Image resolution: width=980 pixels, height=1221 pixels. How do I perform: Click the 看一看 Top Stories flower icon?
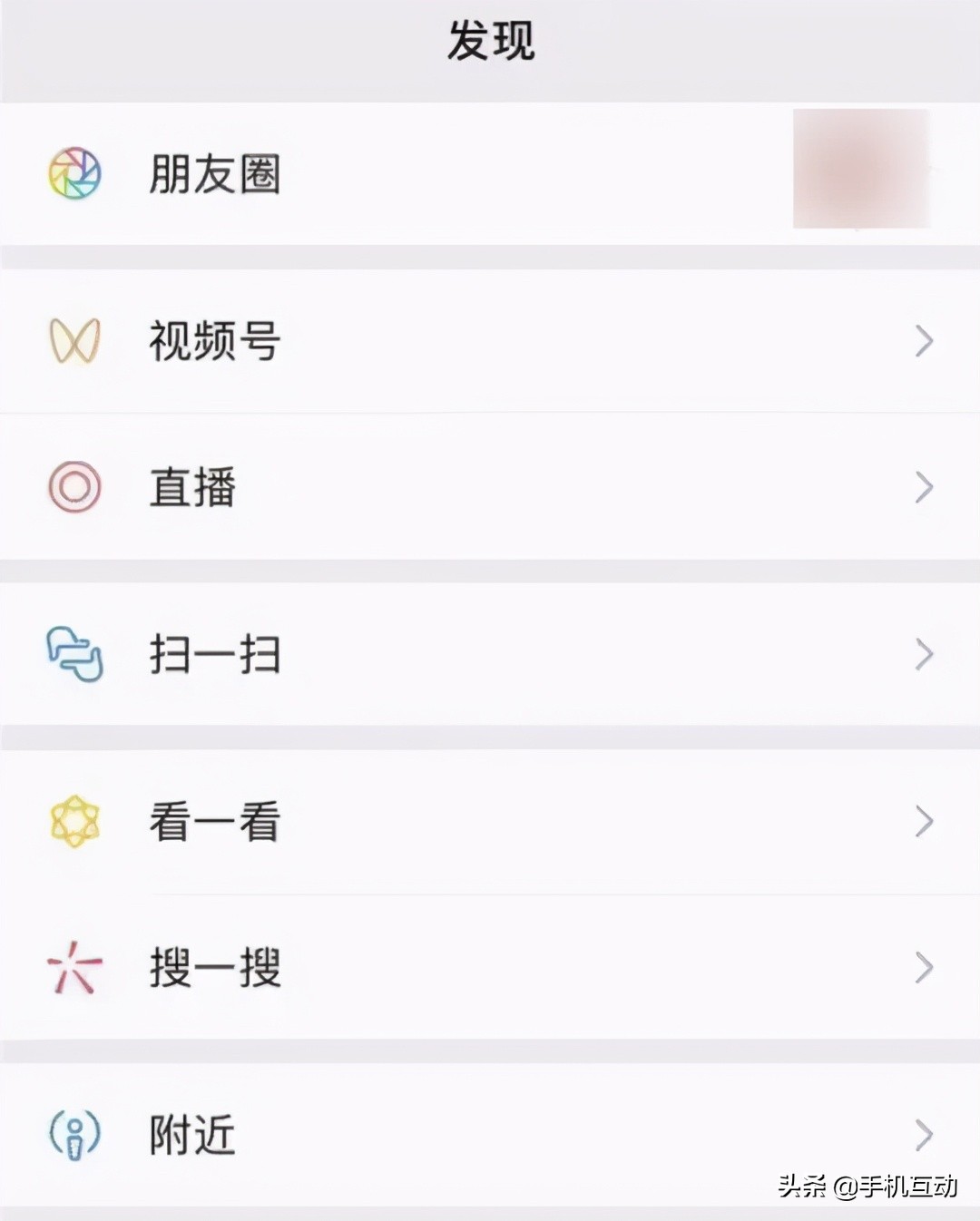(75, 821)
